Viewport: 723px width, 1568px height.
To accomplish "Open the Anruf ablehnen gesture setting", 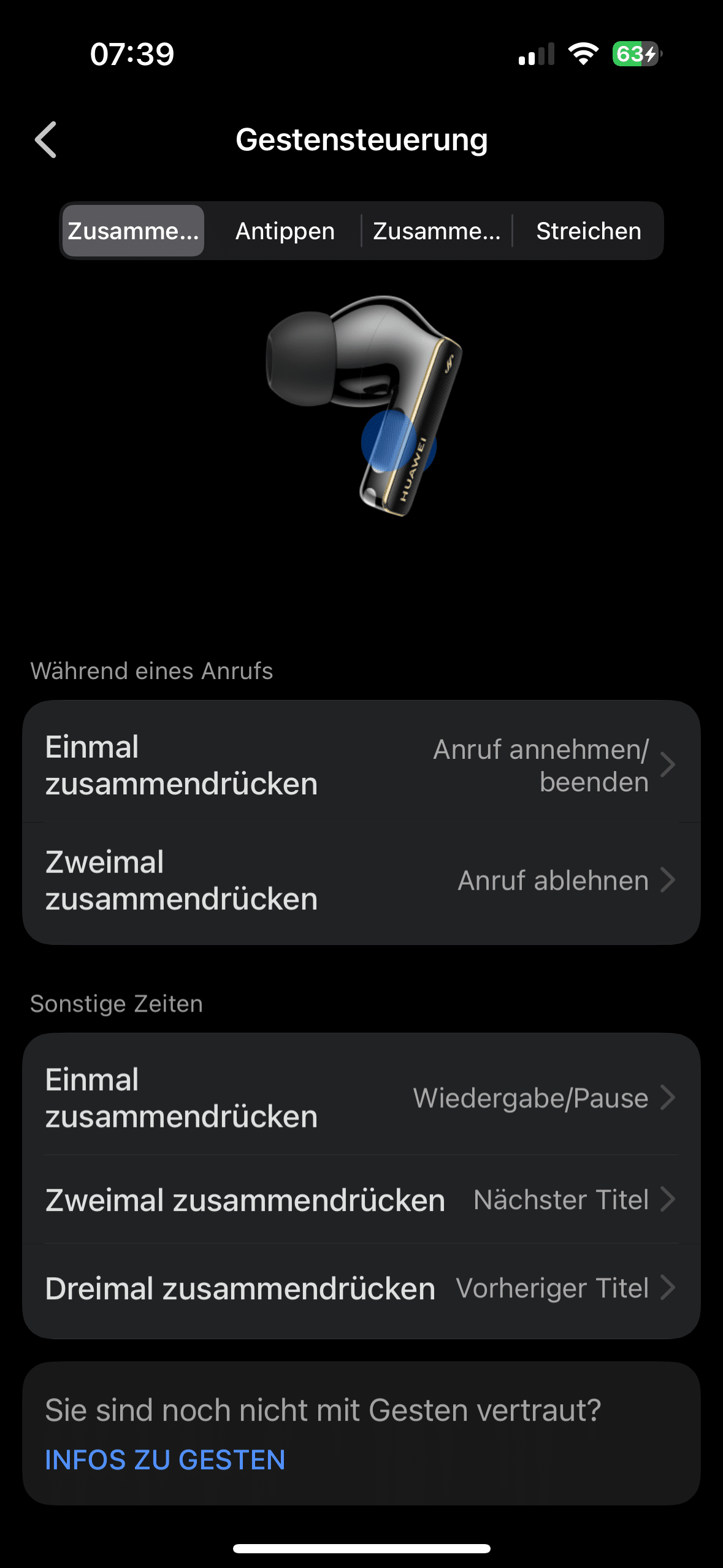I will pos(361,880).
